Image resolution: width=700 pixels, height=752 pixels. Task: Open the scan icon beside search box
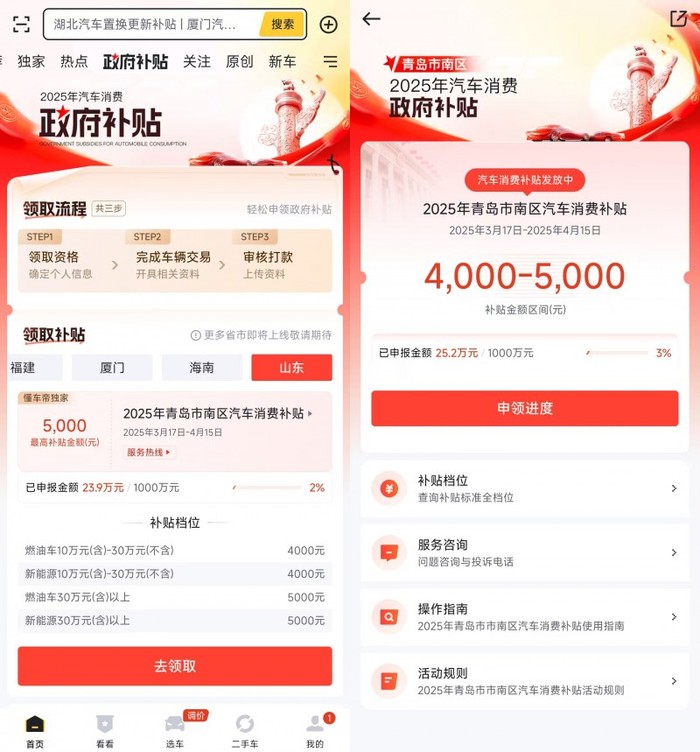(x=22, y=24)
